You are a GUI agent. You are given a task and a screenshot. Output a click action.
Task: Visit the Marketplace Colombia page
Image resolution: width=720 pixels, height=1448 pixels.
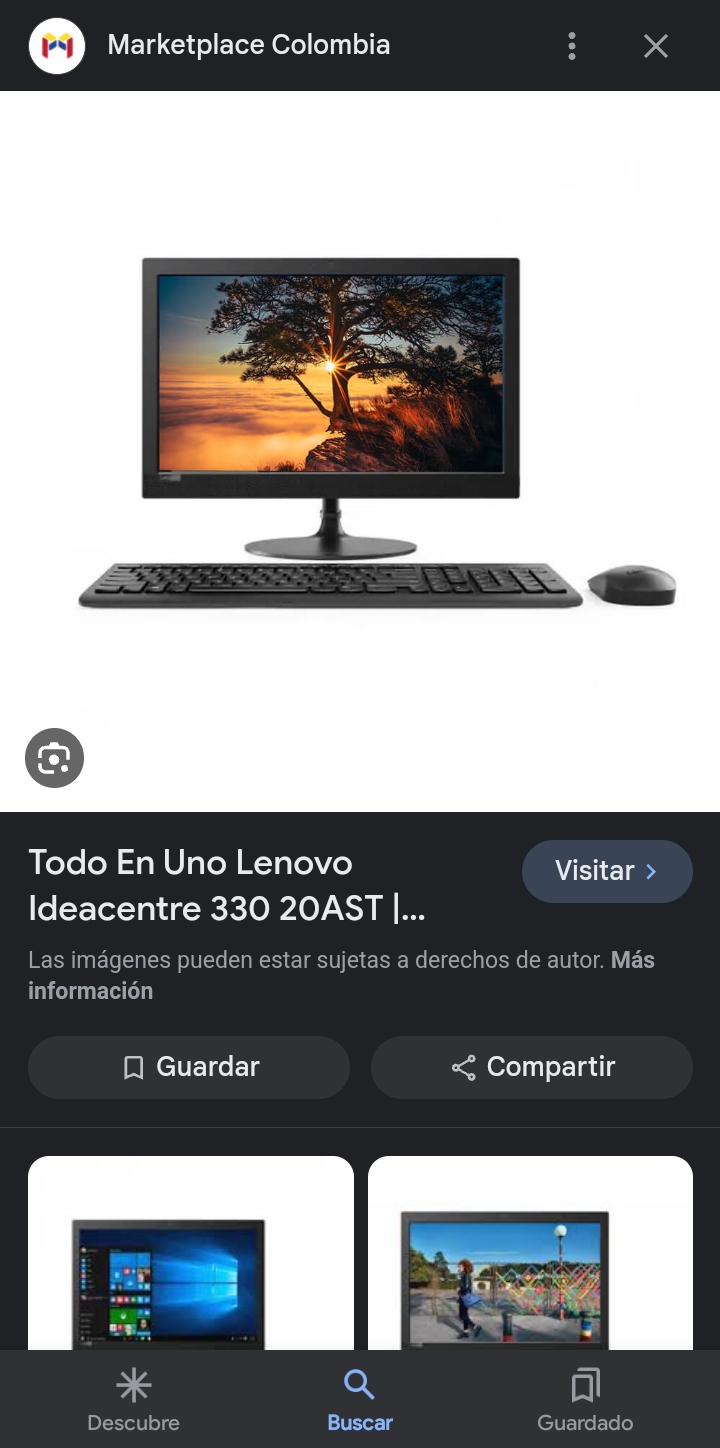click(x=607, y=871)
